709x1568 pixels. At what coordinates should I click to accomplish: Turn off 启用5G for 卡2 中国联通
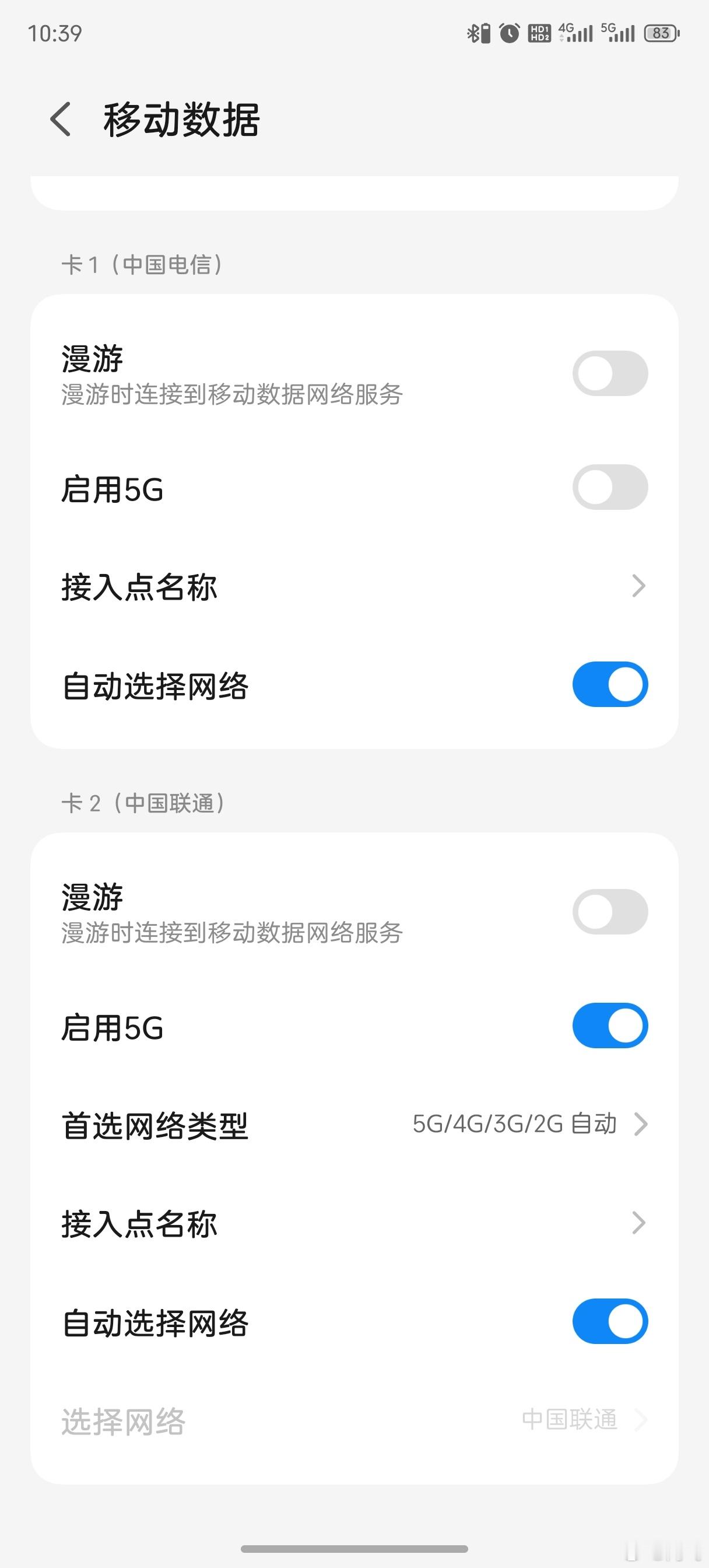point(610,1025)
